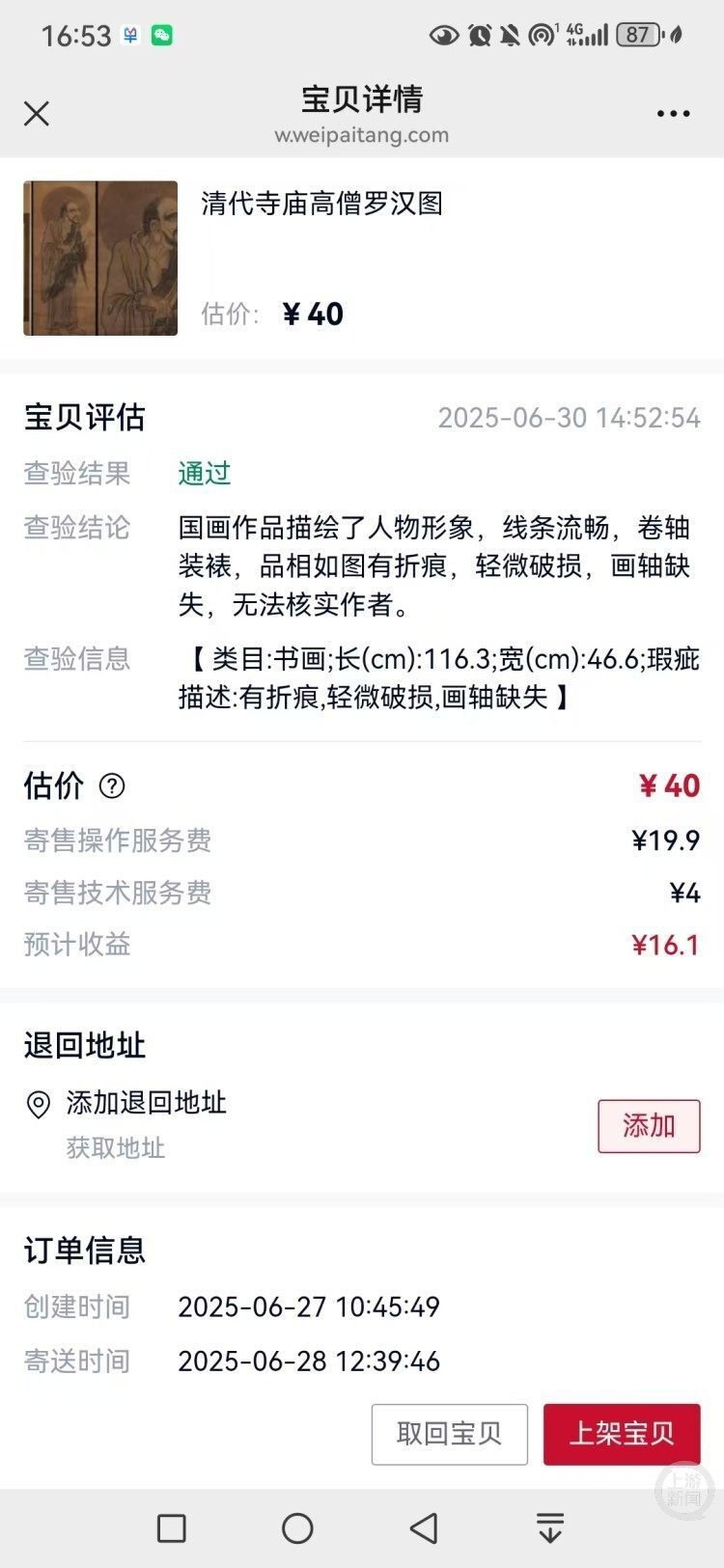Tap 上架宝贝 to list the item
Viewport: 724px width, 1568px height.
[x=622, y=1434]
